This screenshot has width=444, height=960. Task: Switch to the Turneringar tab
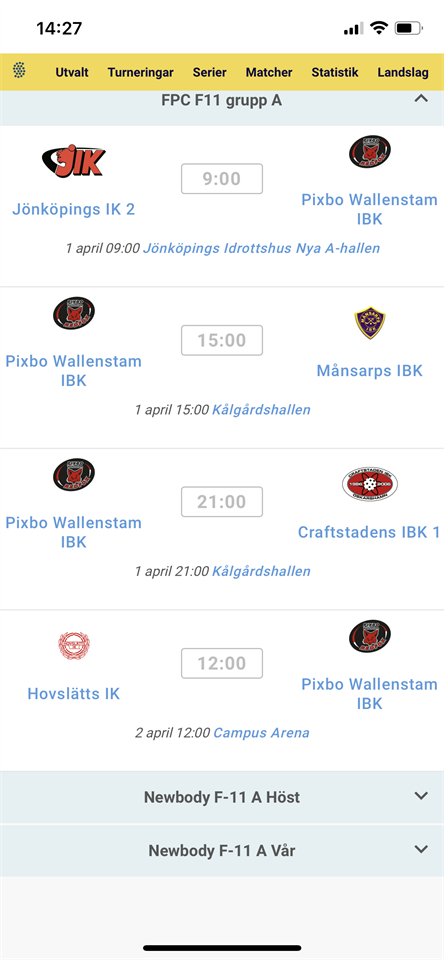pyautogui.click(x=140, y=72)
